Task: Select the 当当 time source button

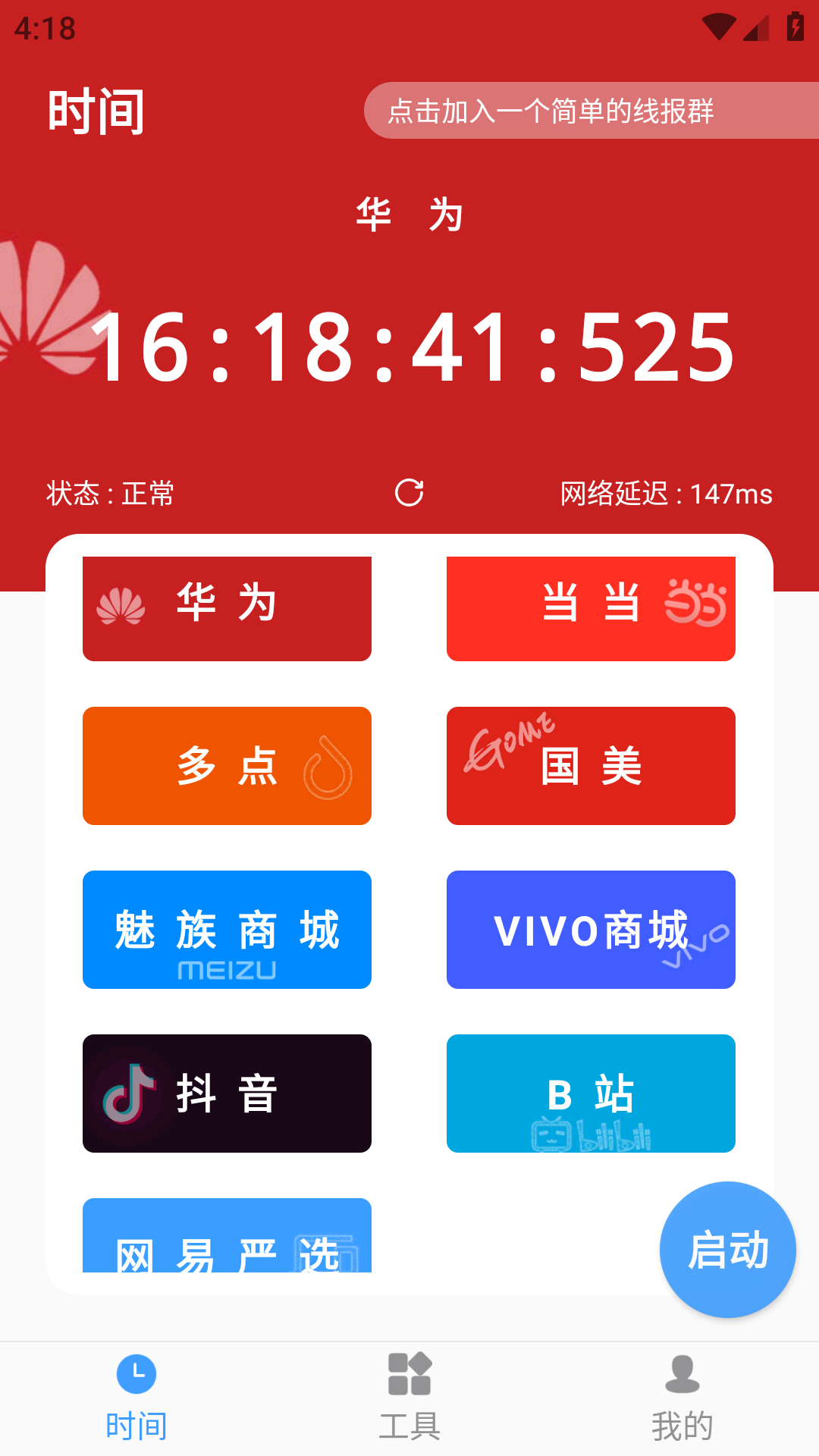Action: pyautogui.click(x=591, y=608)
